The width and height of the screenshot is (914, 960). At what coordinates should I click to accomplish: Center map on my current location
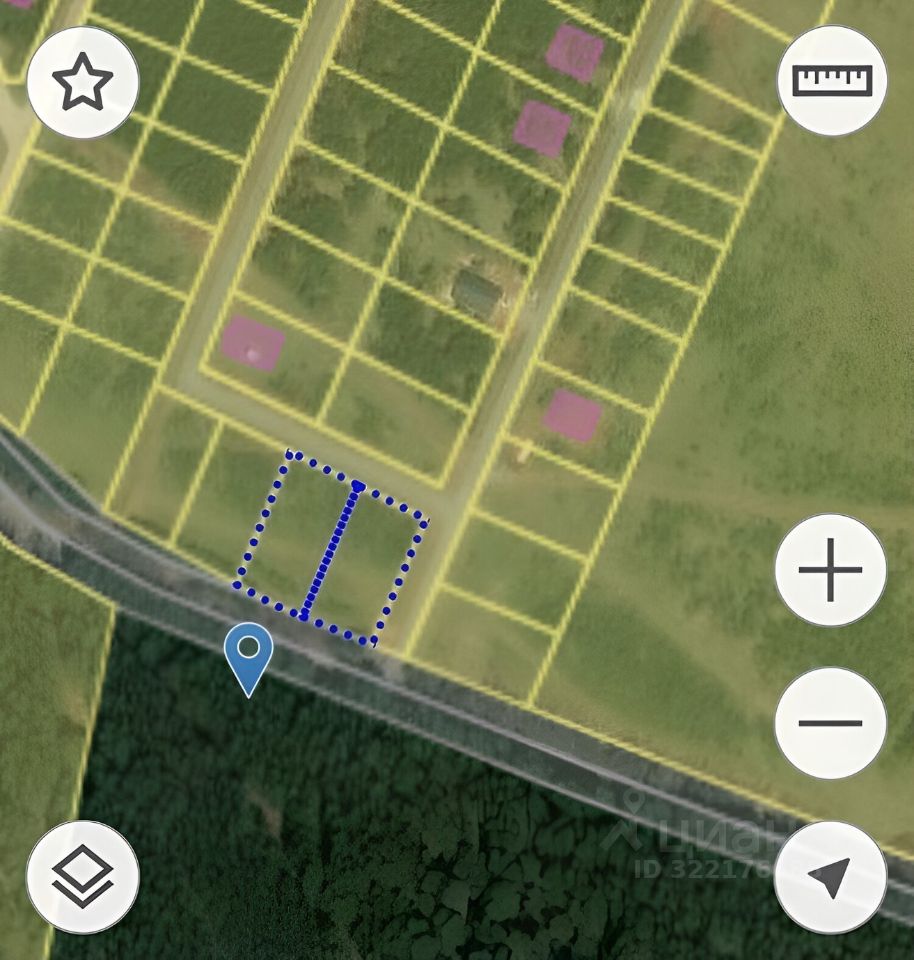coord(830,877)
